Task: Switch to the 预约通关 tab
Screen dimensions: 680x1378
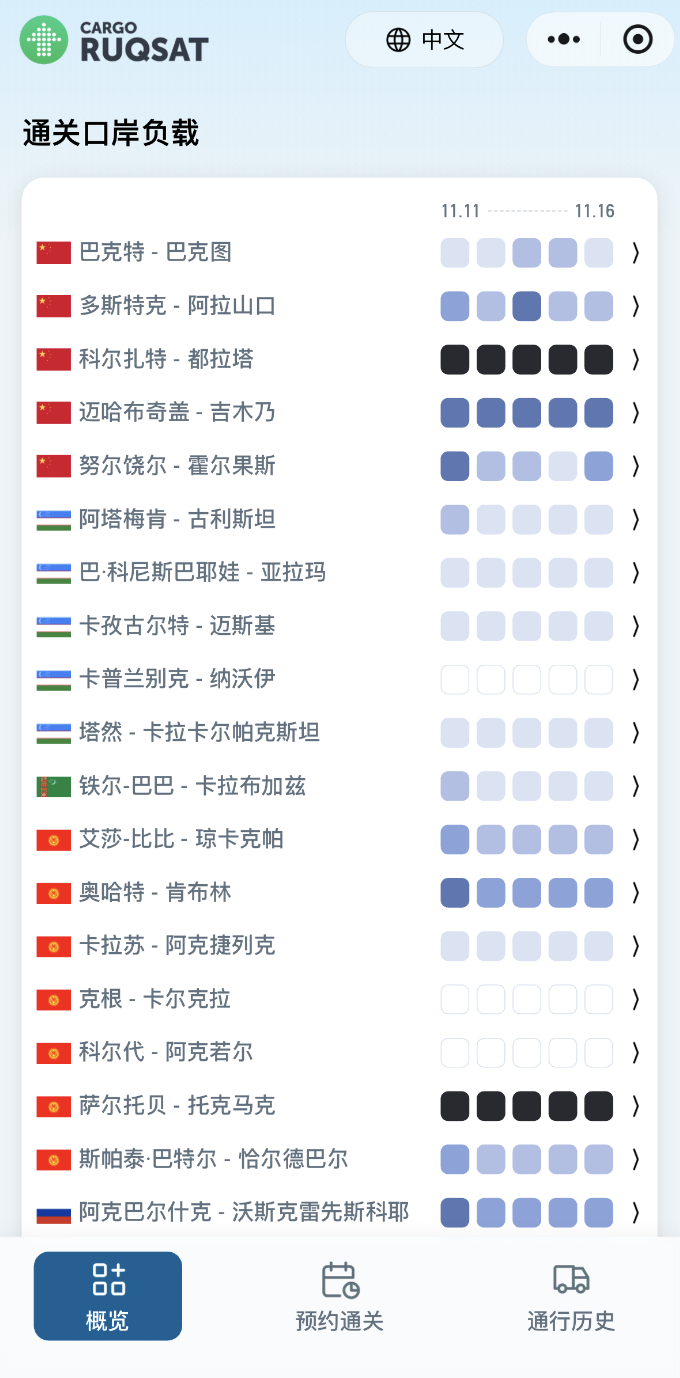Action: click(x=340, y=1296)
